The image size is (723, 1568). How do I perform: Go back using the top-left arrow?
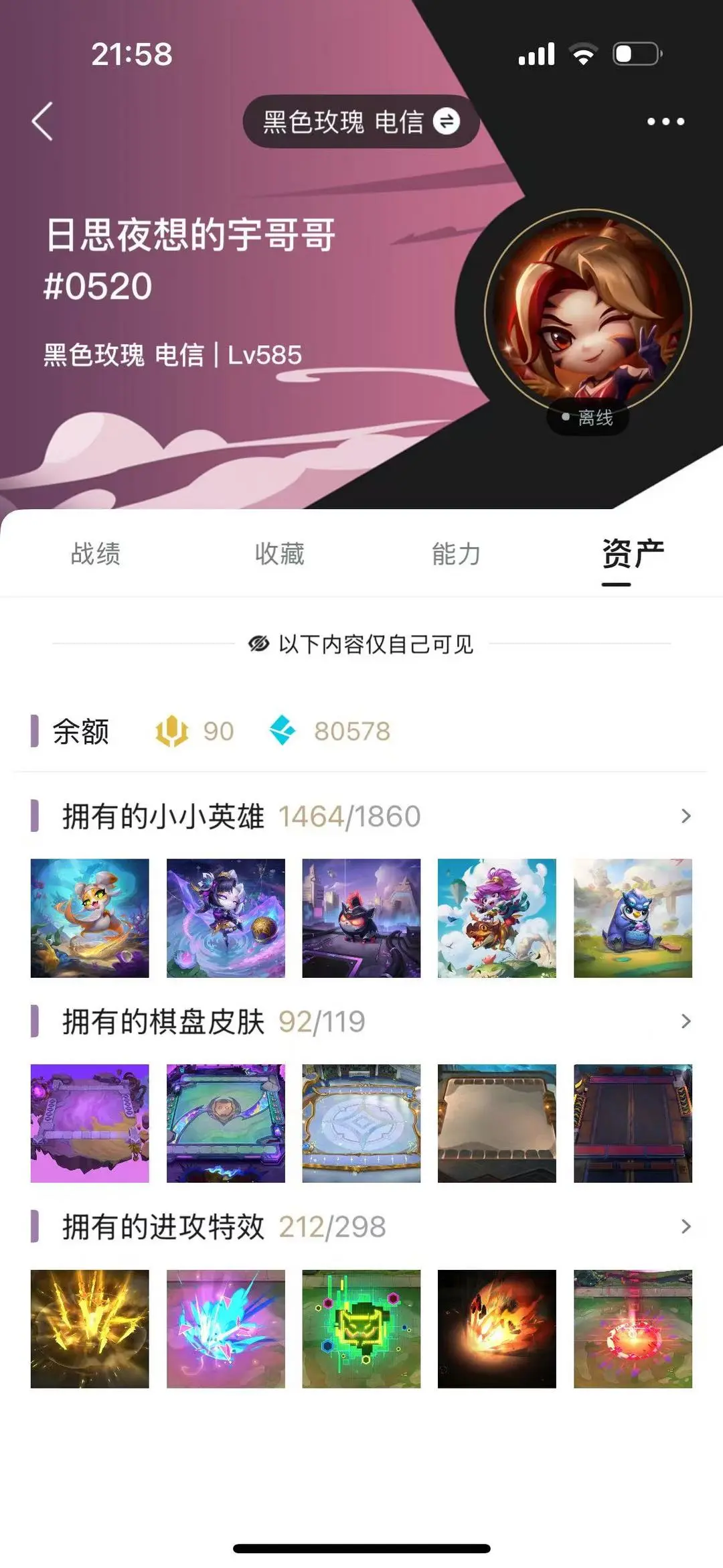(42, 121)
